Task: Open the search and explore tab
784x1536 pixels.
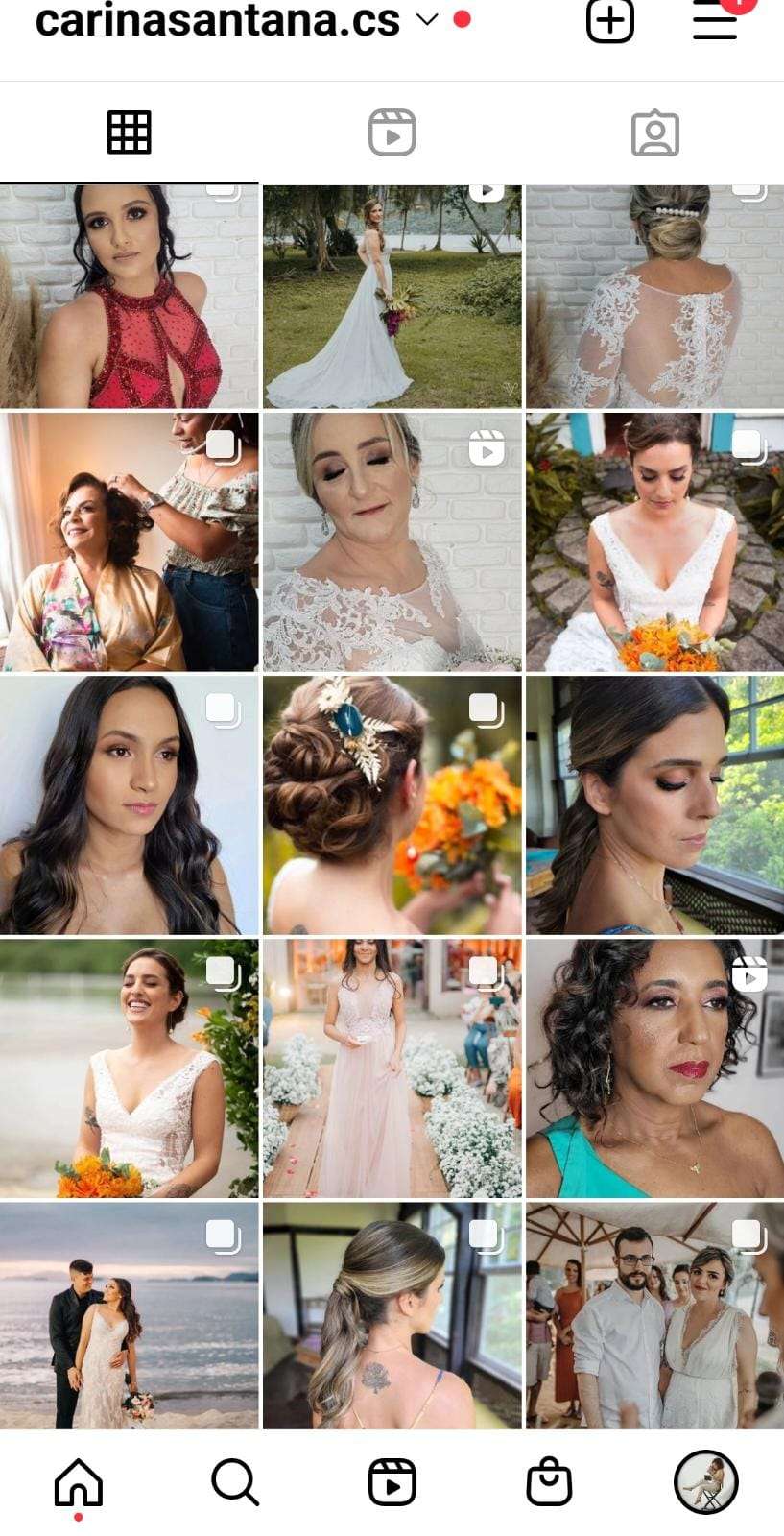Action: [234, 1481]
